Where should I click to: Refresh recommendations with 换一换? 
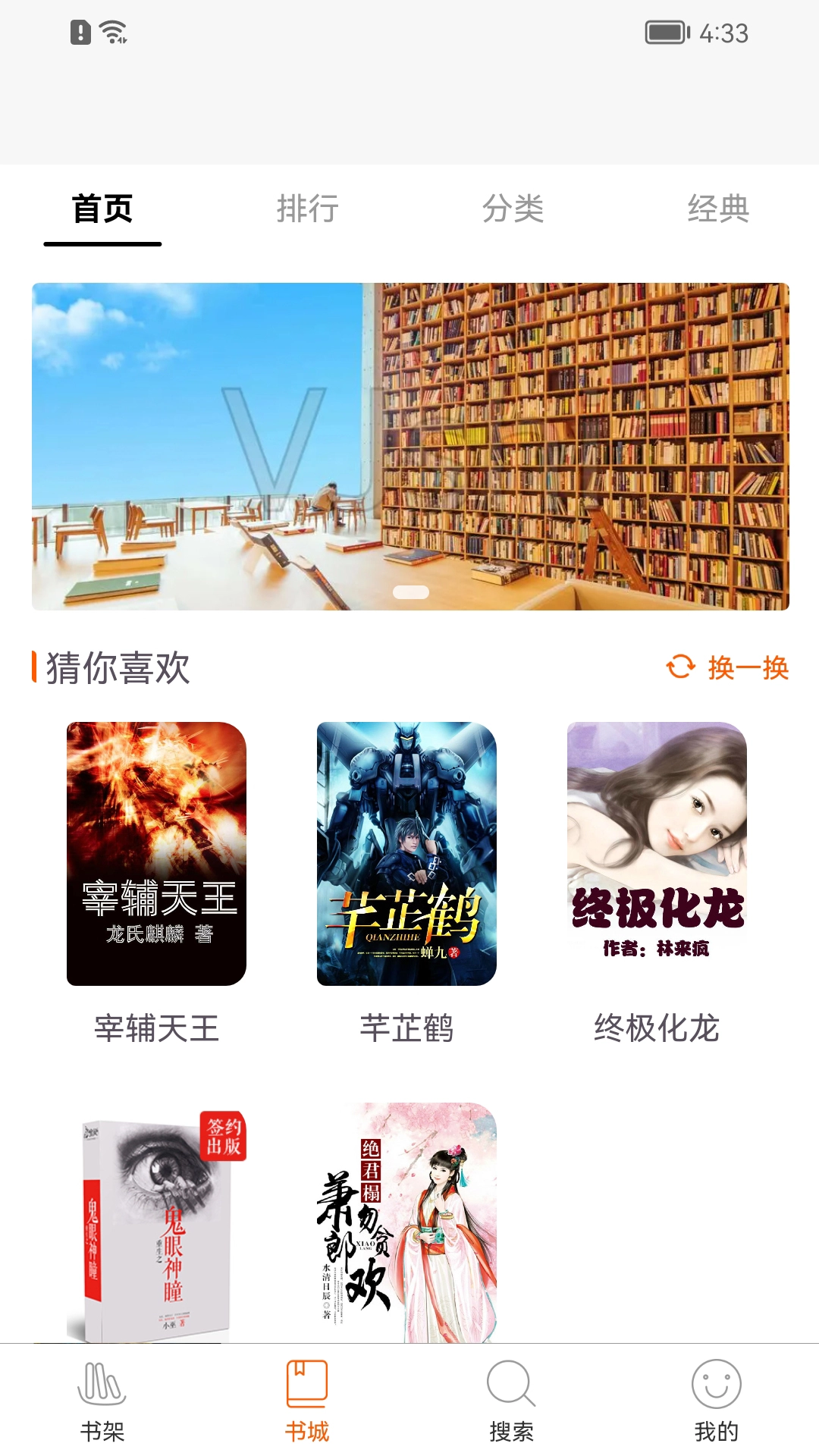point(747,669)
